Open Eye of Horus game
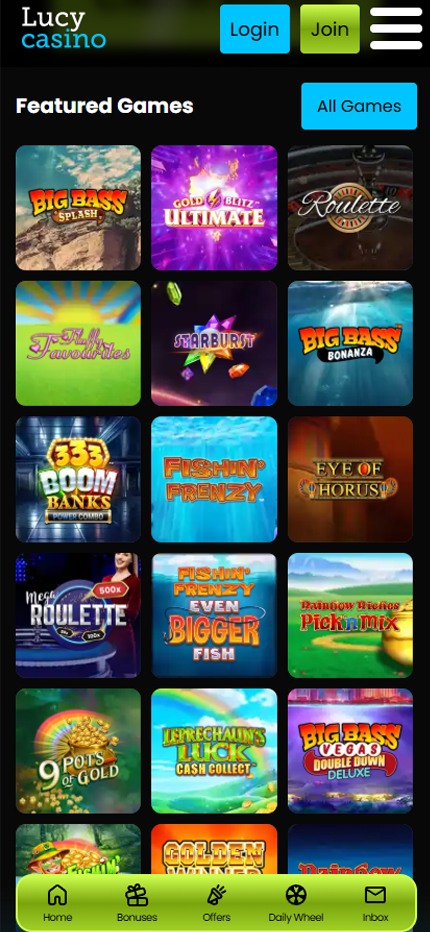This screenshot has height=932, width=430. pyautogui.click(x=350, y=479)
